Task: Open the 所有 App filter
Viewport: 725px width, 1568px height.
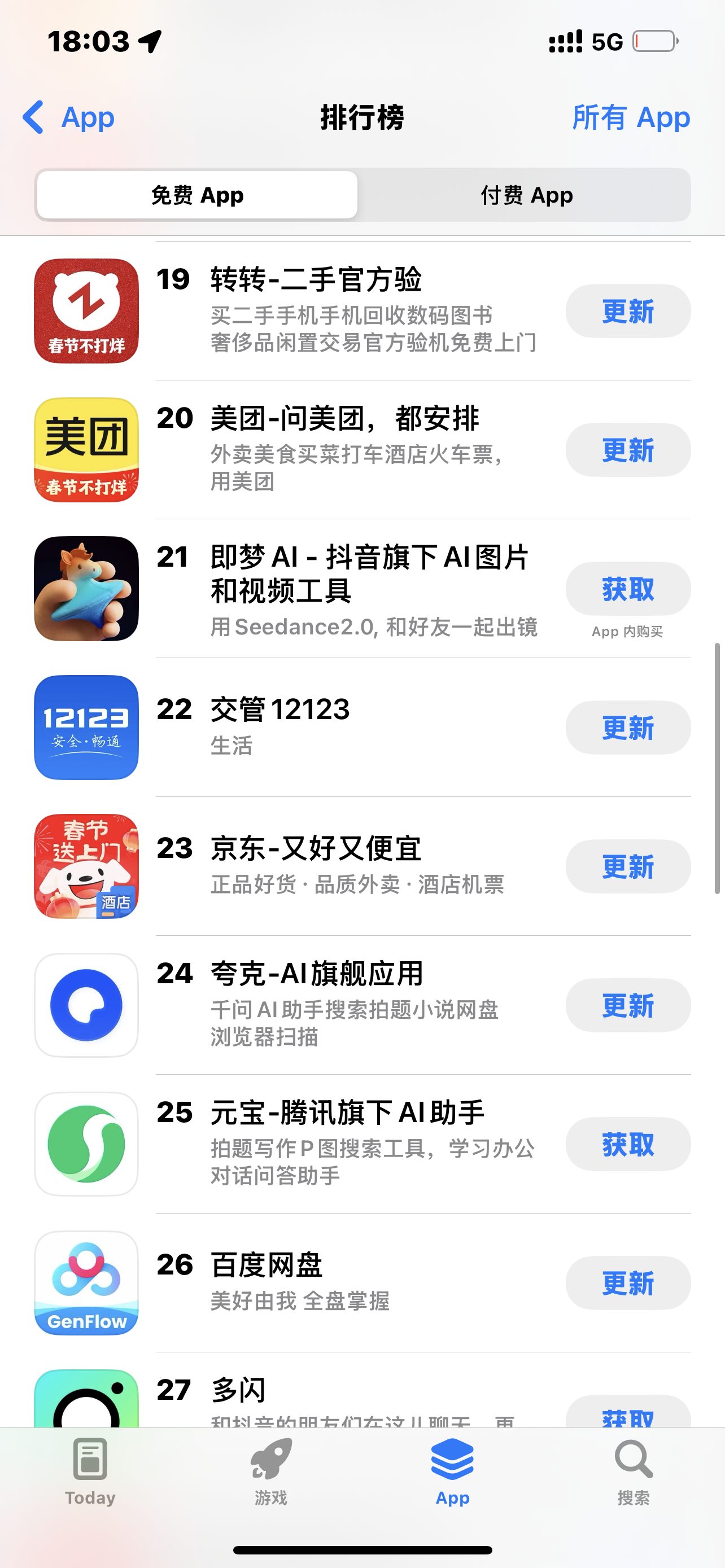Action: [631, 117]
